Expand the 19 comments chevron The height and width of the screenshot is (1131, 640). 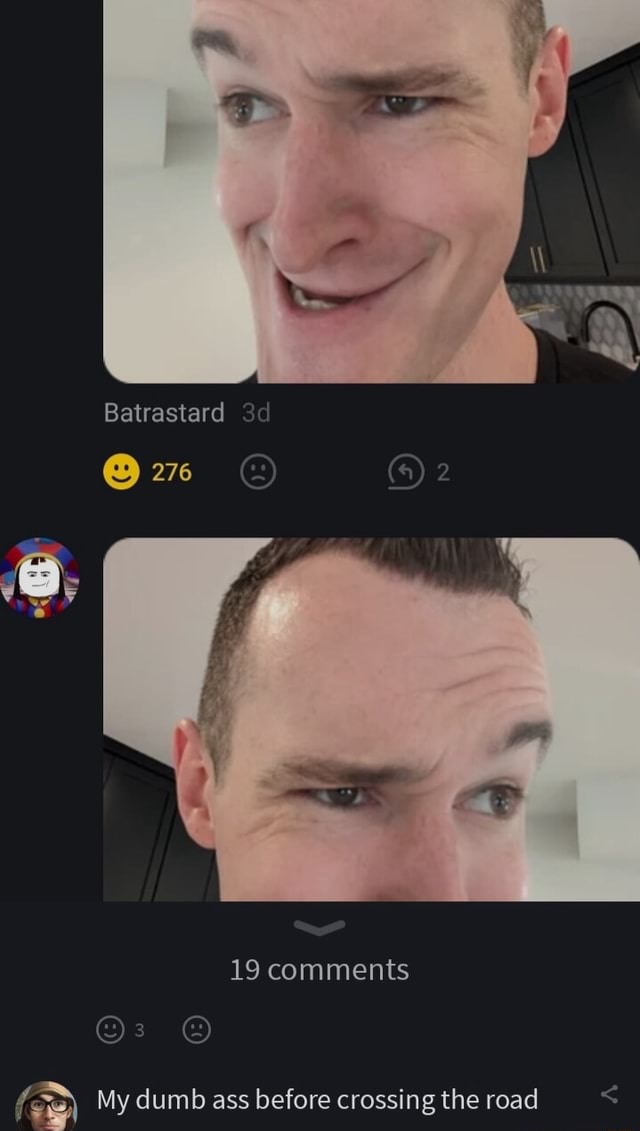pos(319,927)
